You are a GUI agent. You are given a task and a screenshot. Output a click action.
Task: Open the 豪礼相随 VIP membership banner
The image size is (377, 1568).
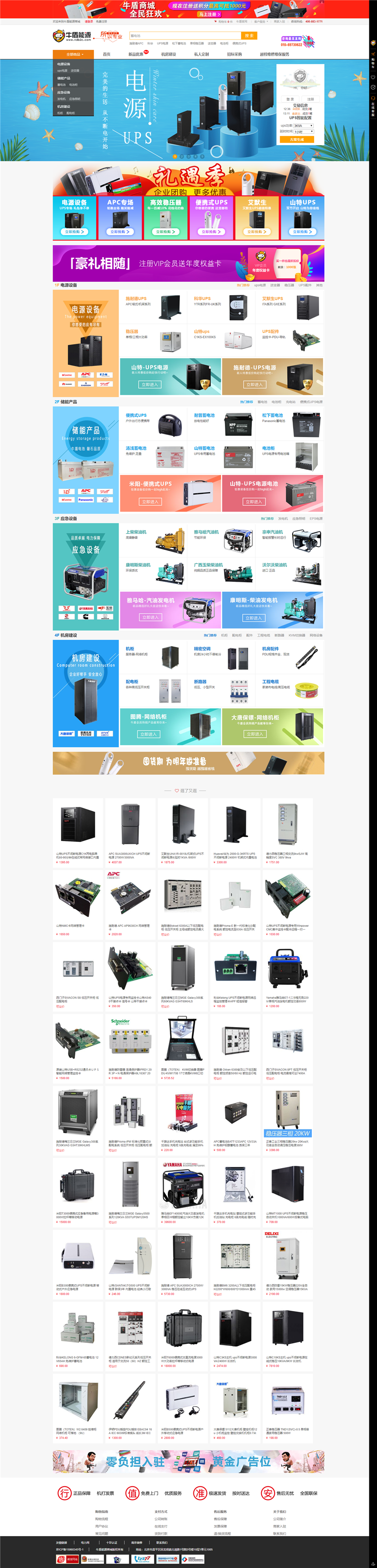[188, 263]
